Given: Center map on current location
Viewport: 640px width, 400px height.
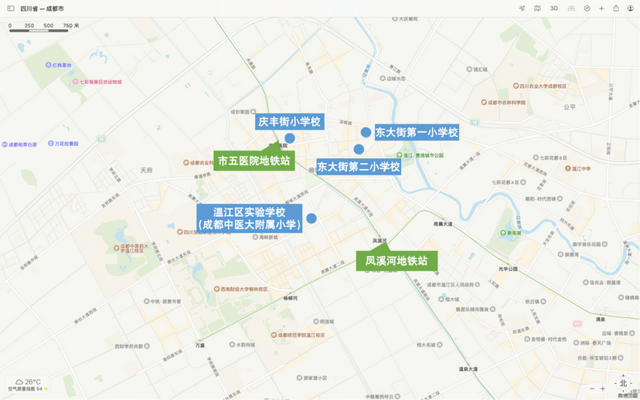Looking at the screenshot, I should click(522, 8).
